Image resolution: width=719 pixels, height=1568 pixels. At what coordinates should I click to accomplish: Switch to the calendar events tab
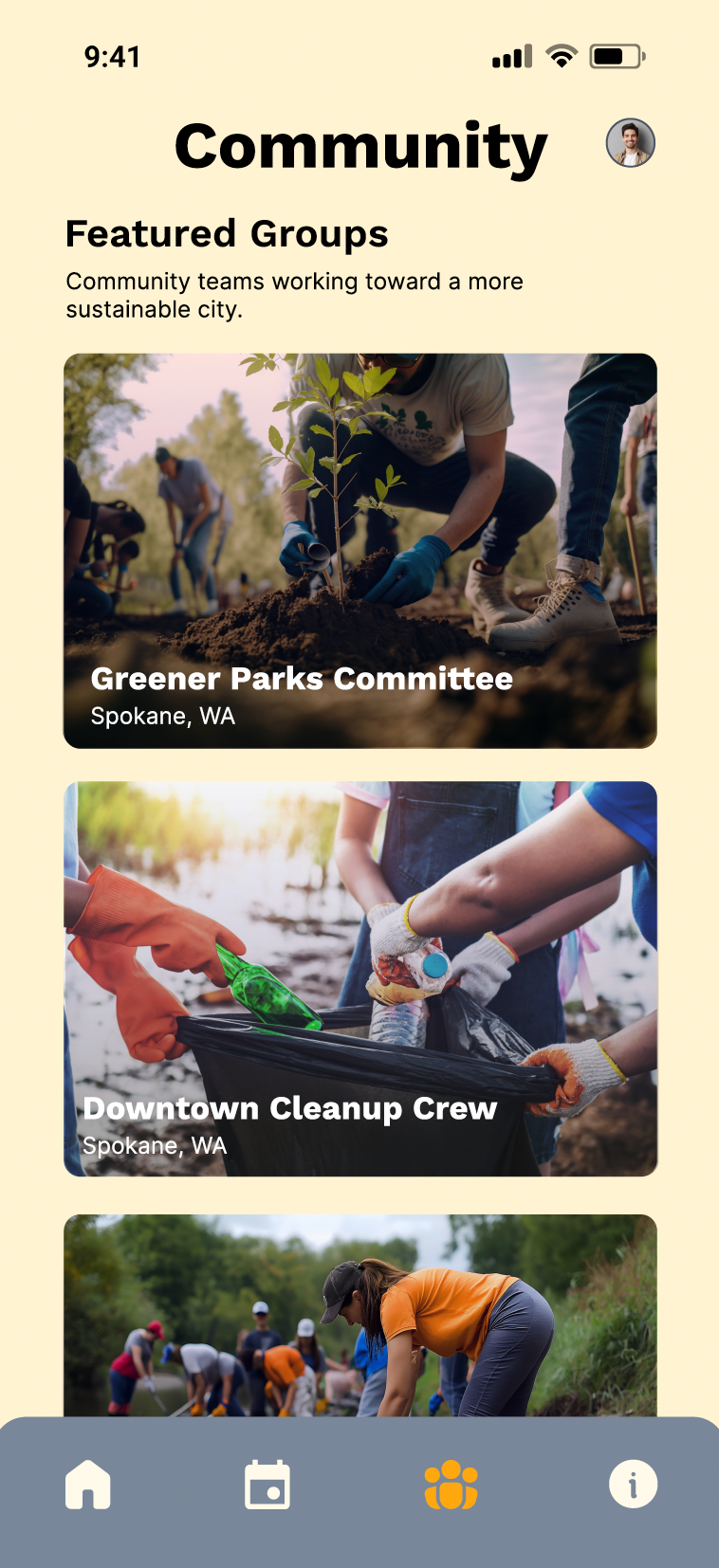(x=267, y=1485)
